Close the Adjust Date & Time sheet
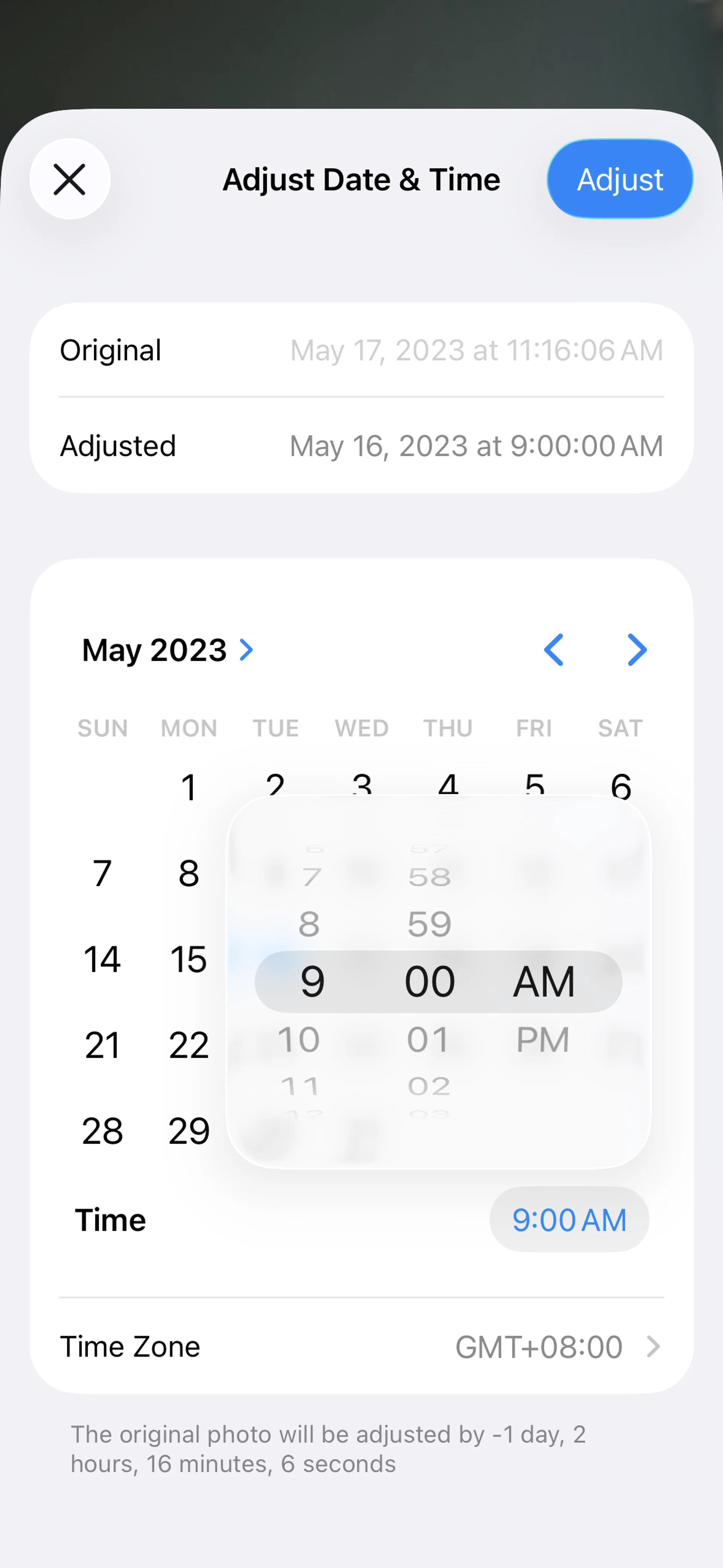This screenshot has height=1568, width=723. point(70,179)
